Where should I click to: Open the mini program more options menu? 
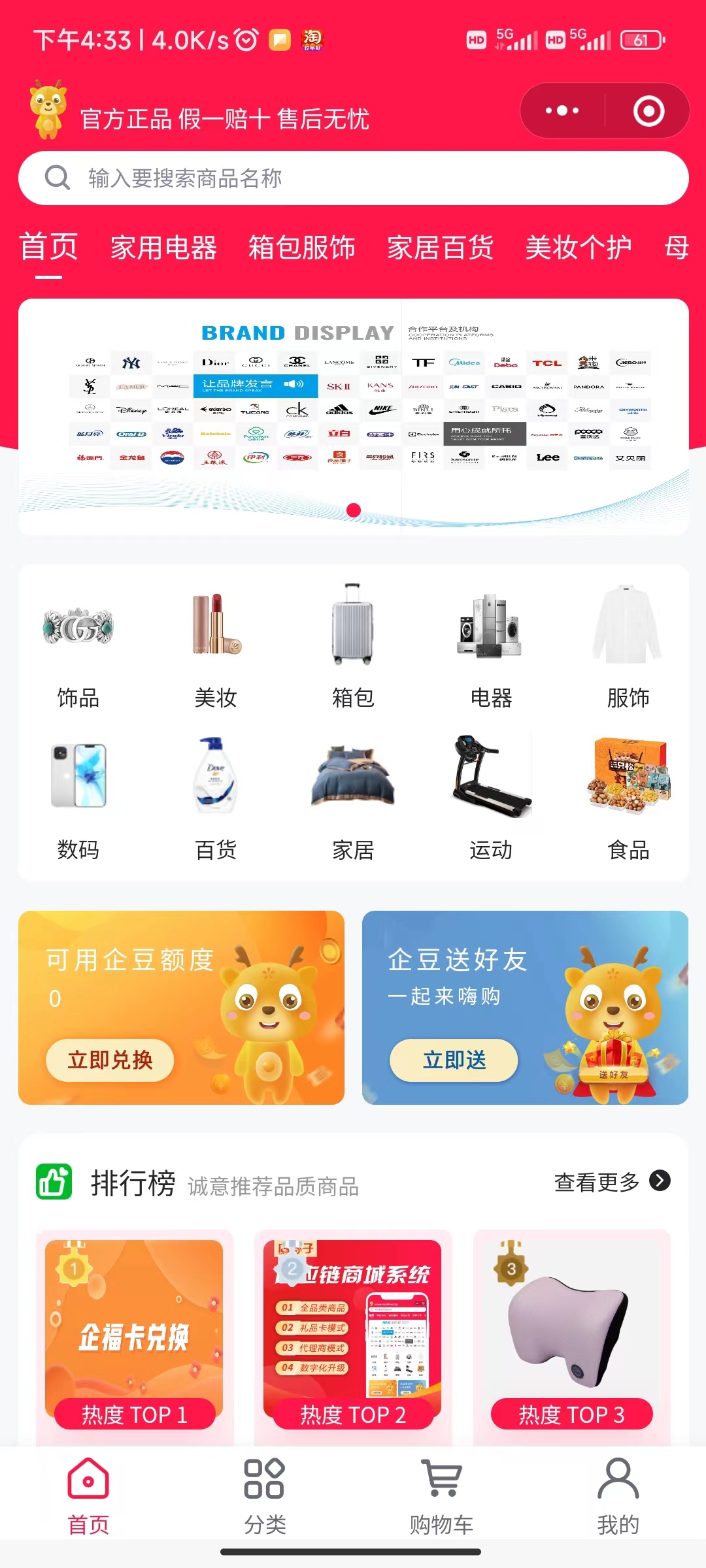click(x=562, y=110)
